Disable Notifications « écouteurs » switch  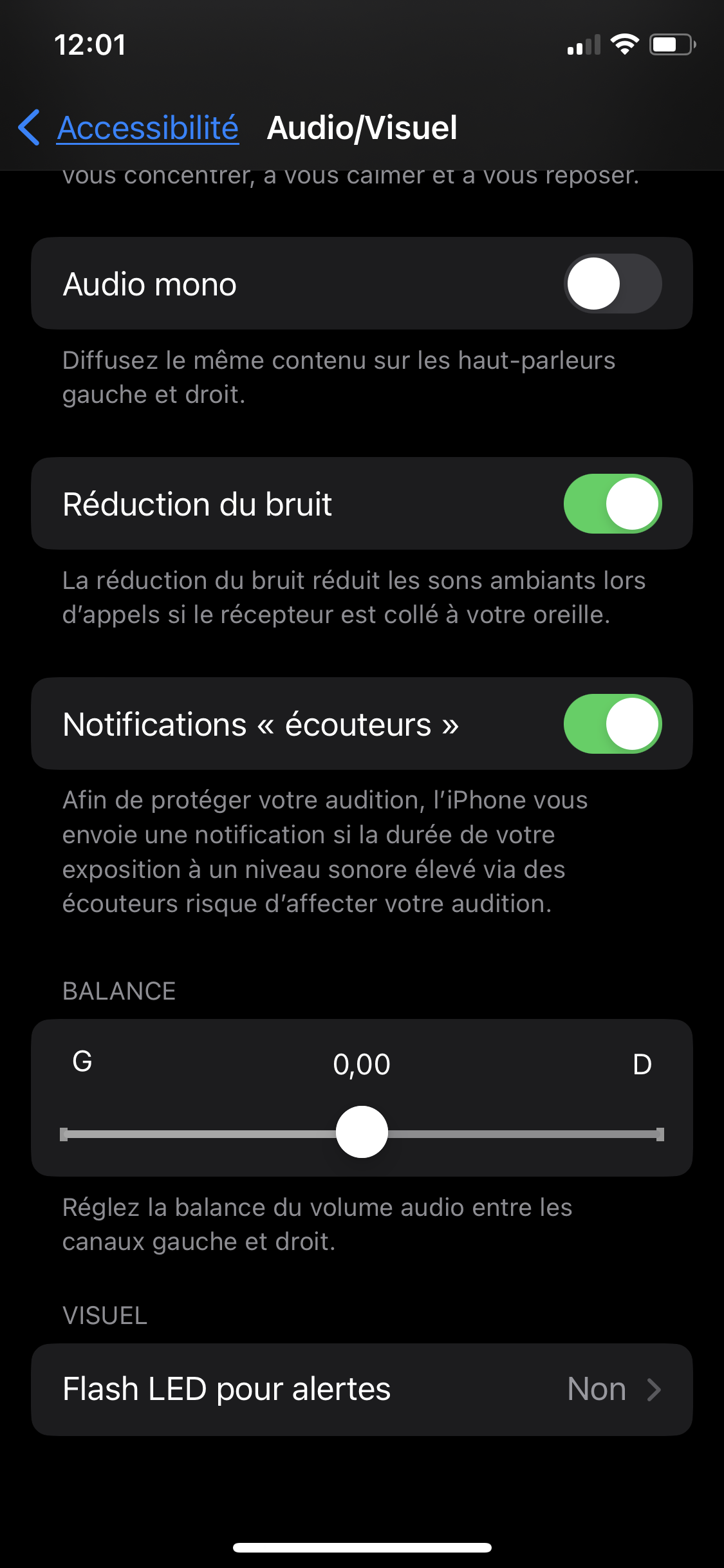coord(612,724)
